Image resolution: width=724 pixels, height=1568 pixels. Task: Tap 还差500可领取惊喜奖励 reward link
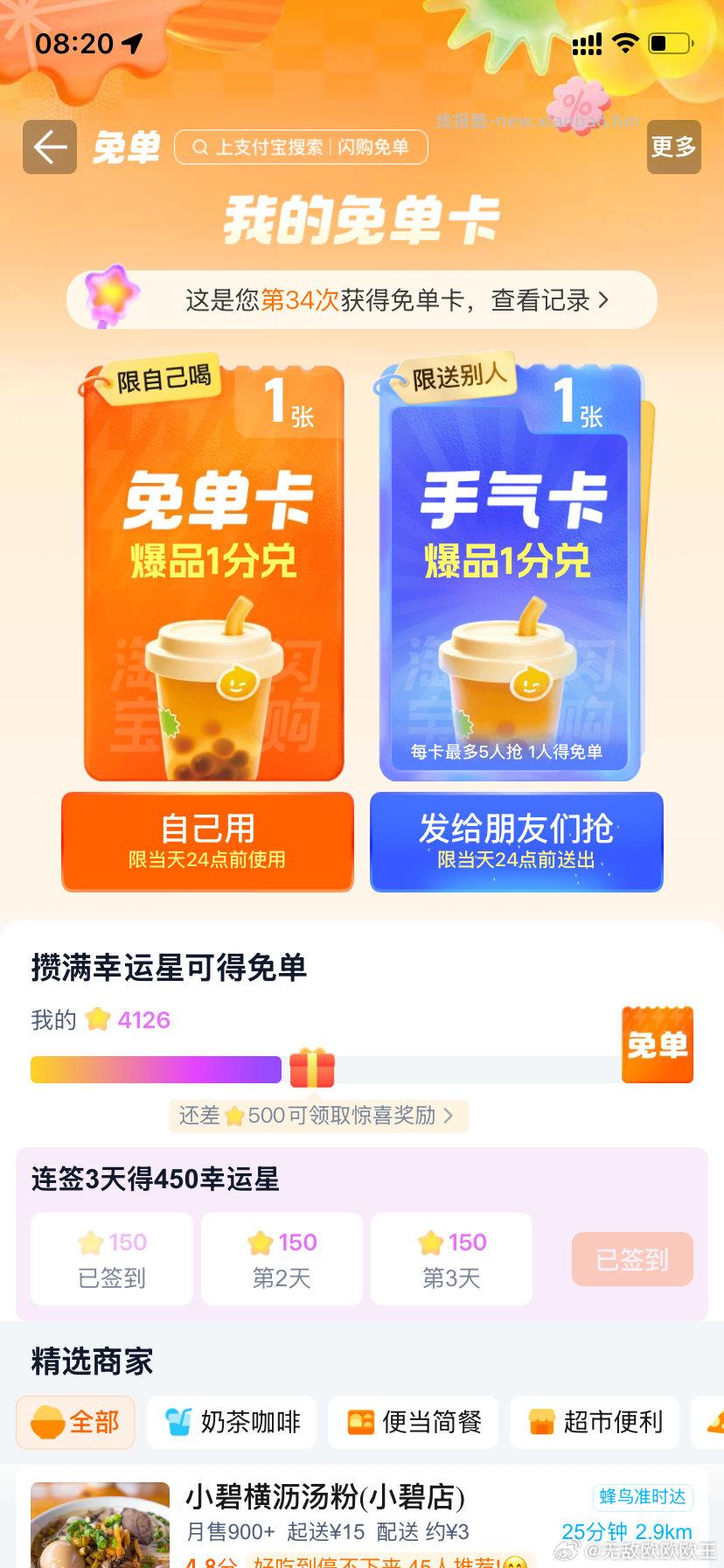tap(318, 1116)
